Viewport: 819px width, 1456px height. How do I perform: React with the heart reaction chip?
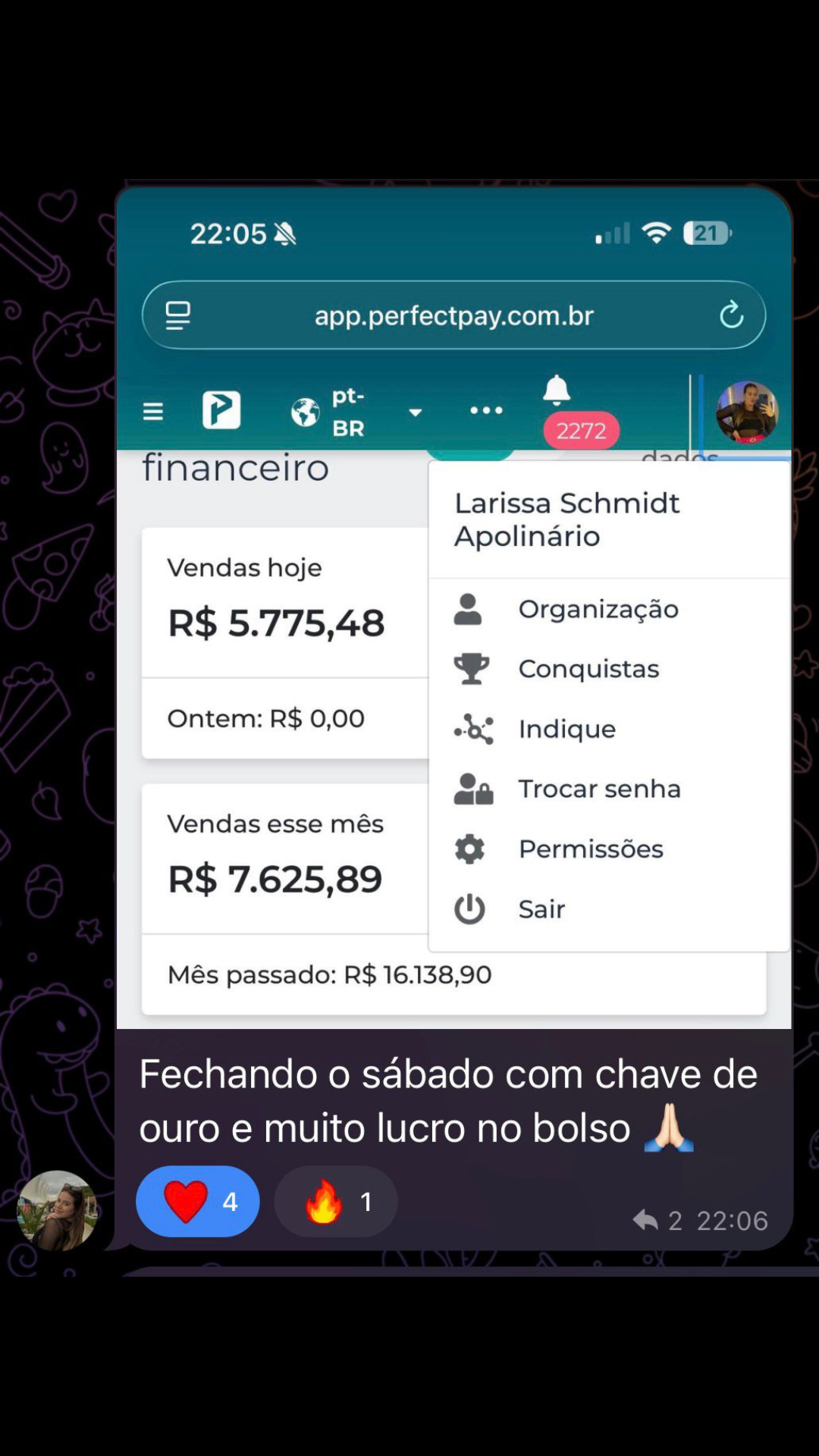197,1201
